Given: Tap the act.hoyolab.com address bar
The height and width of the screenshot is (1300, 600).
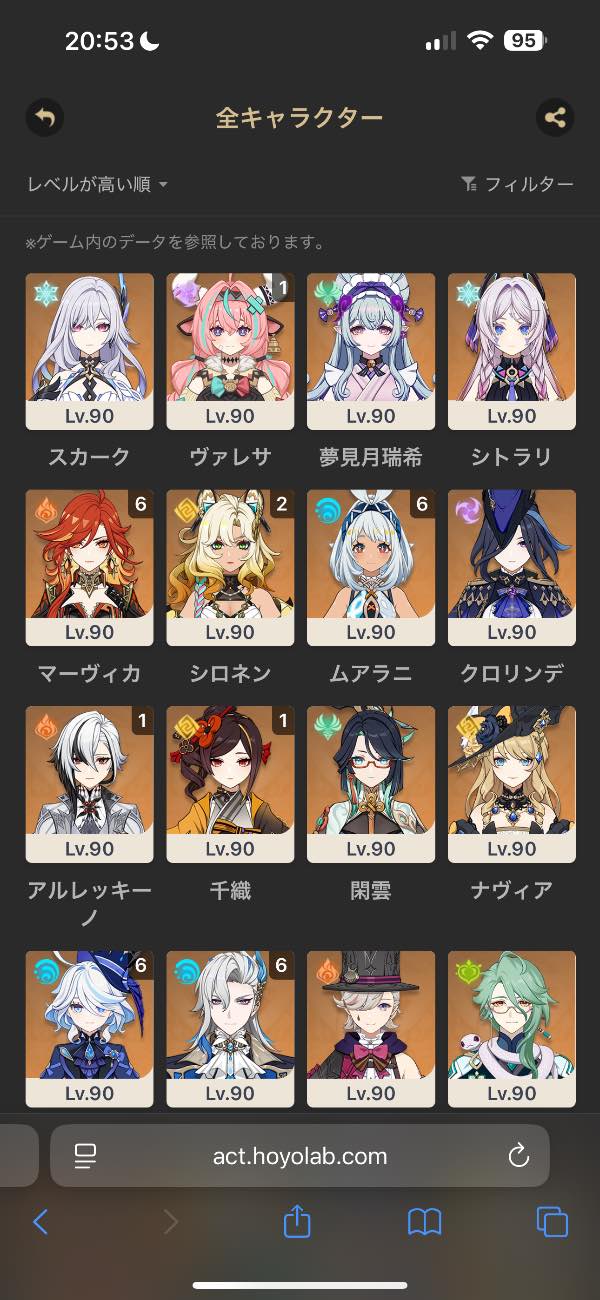Looking at the screenshot, I should click(300, 1157).
